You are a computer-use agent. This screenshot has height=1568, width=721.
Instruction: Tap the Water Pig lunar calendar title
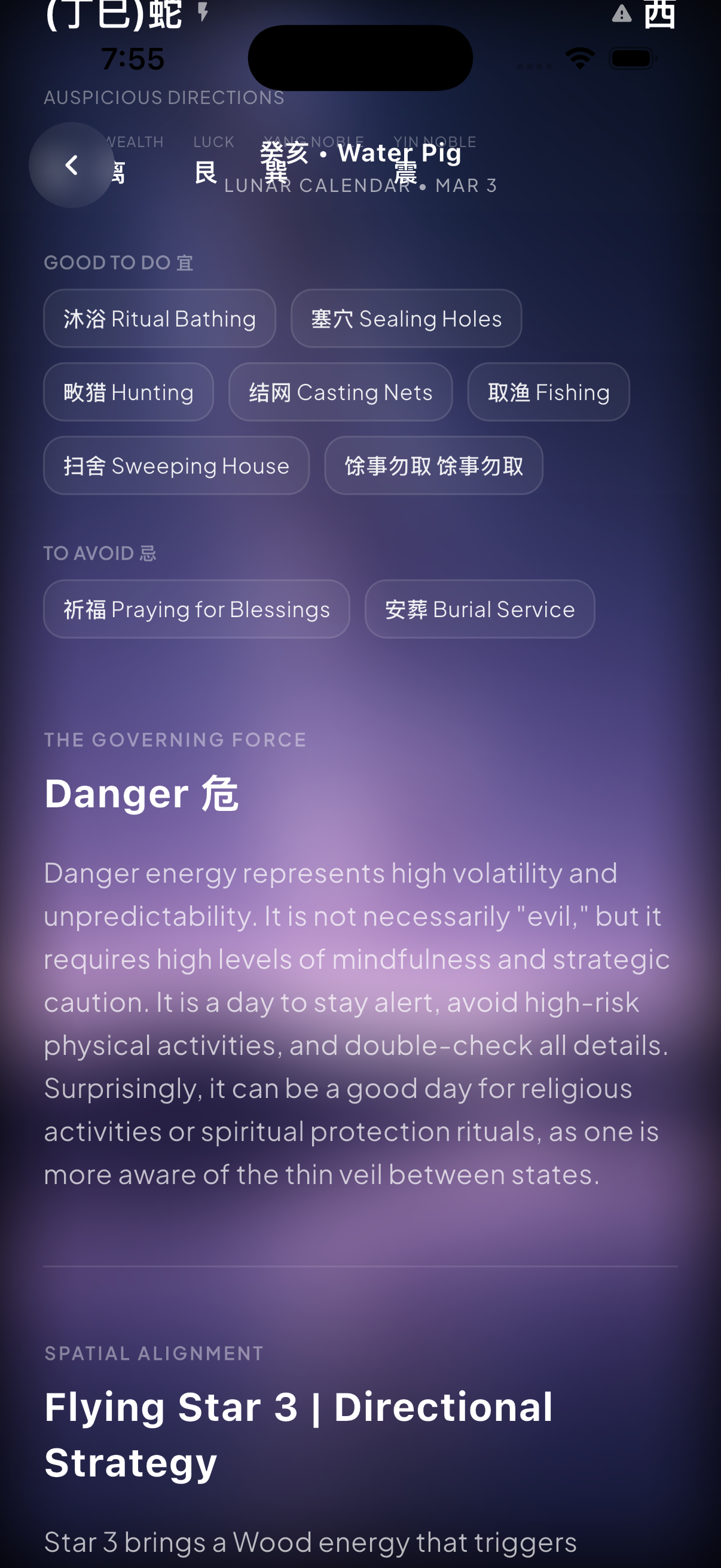[x=359, y=152]
